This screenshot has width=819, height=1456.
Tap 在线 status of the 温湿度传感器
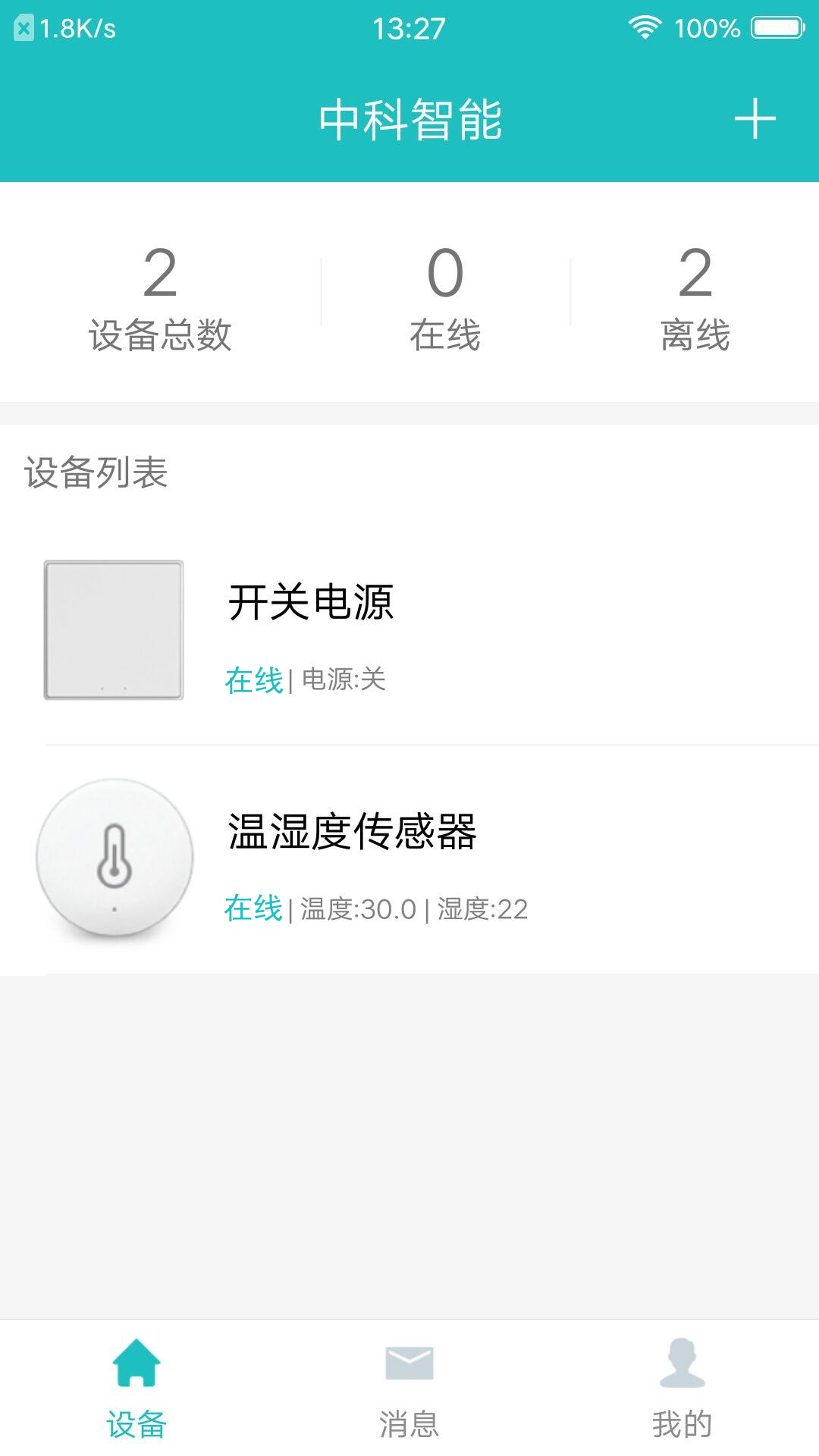tap(254, 909)
